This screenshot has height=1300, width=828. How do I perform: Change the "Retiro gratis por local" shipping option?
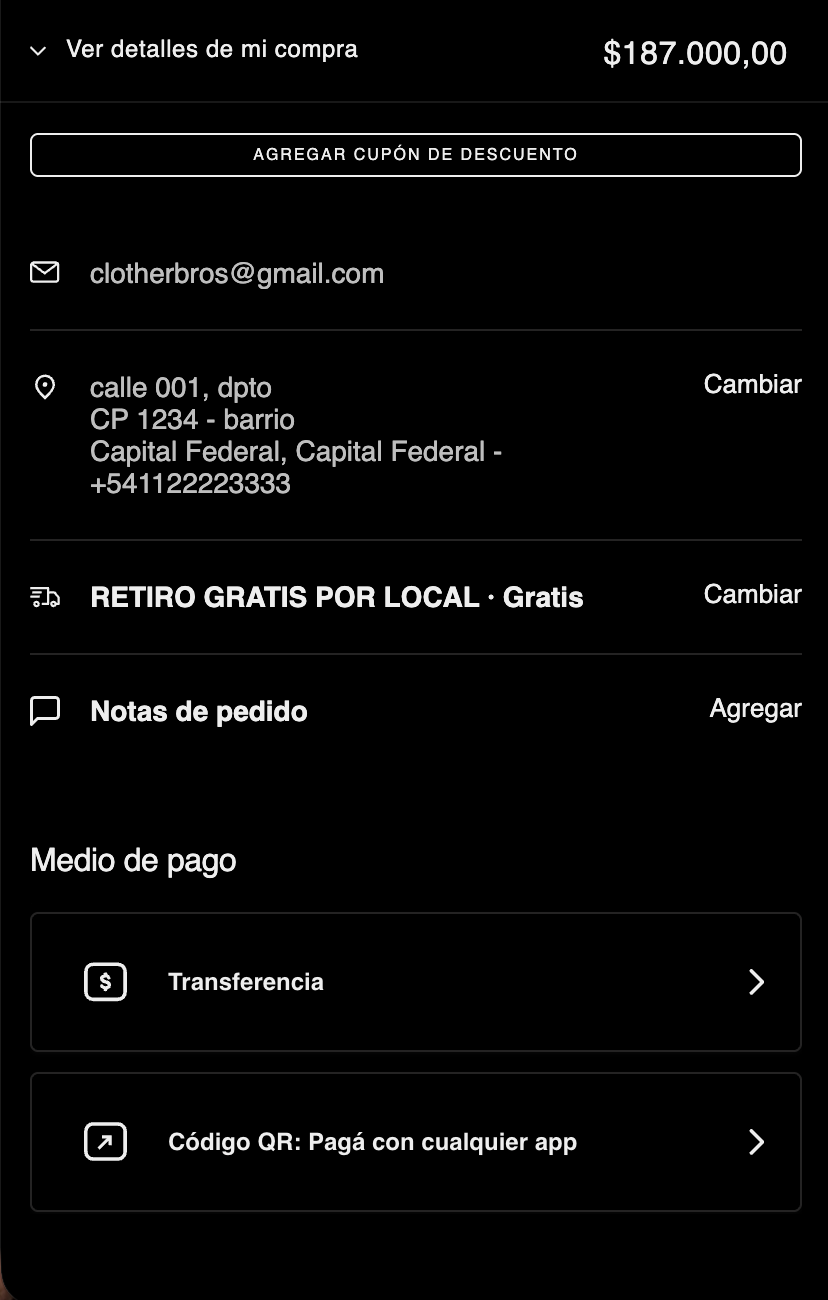752,595
